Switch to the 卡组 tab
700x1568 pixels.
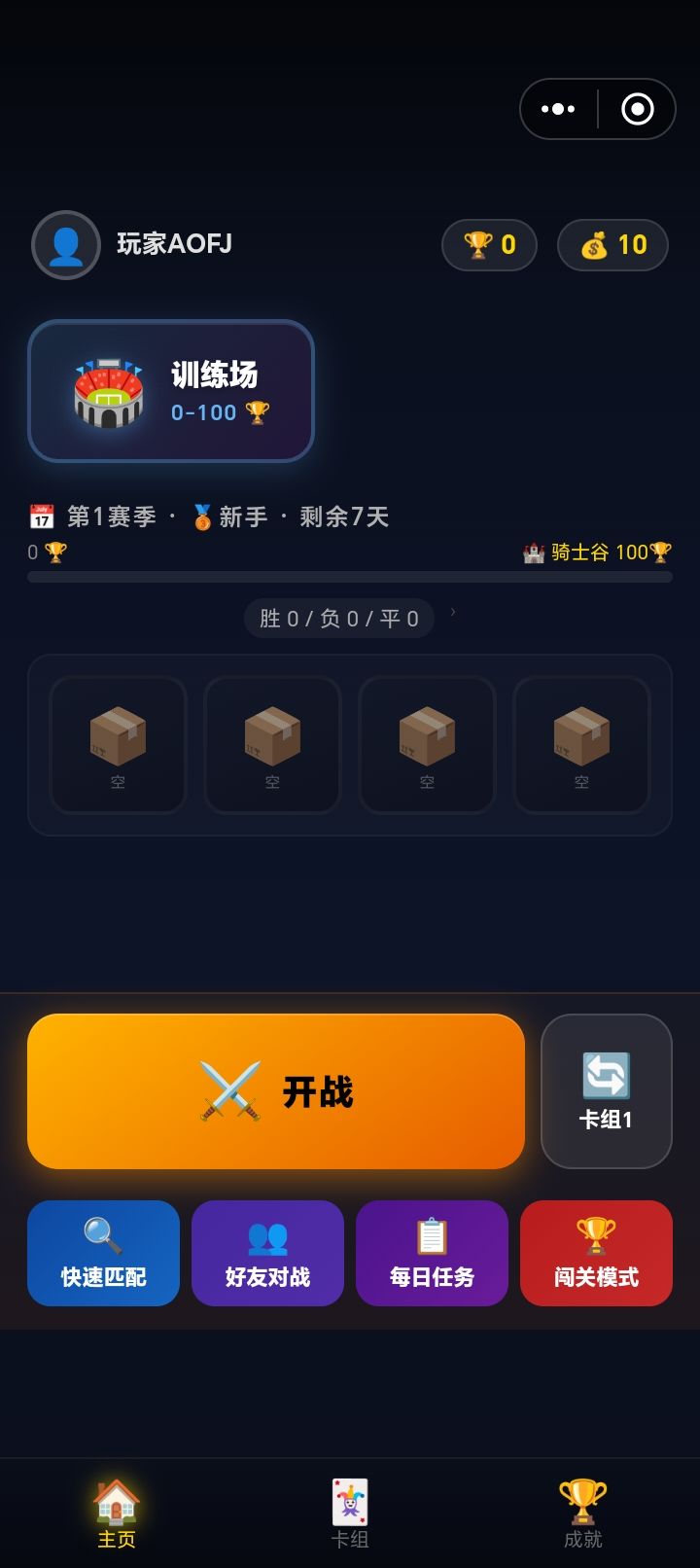pyautogui.click(x=350, y=1513)
